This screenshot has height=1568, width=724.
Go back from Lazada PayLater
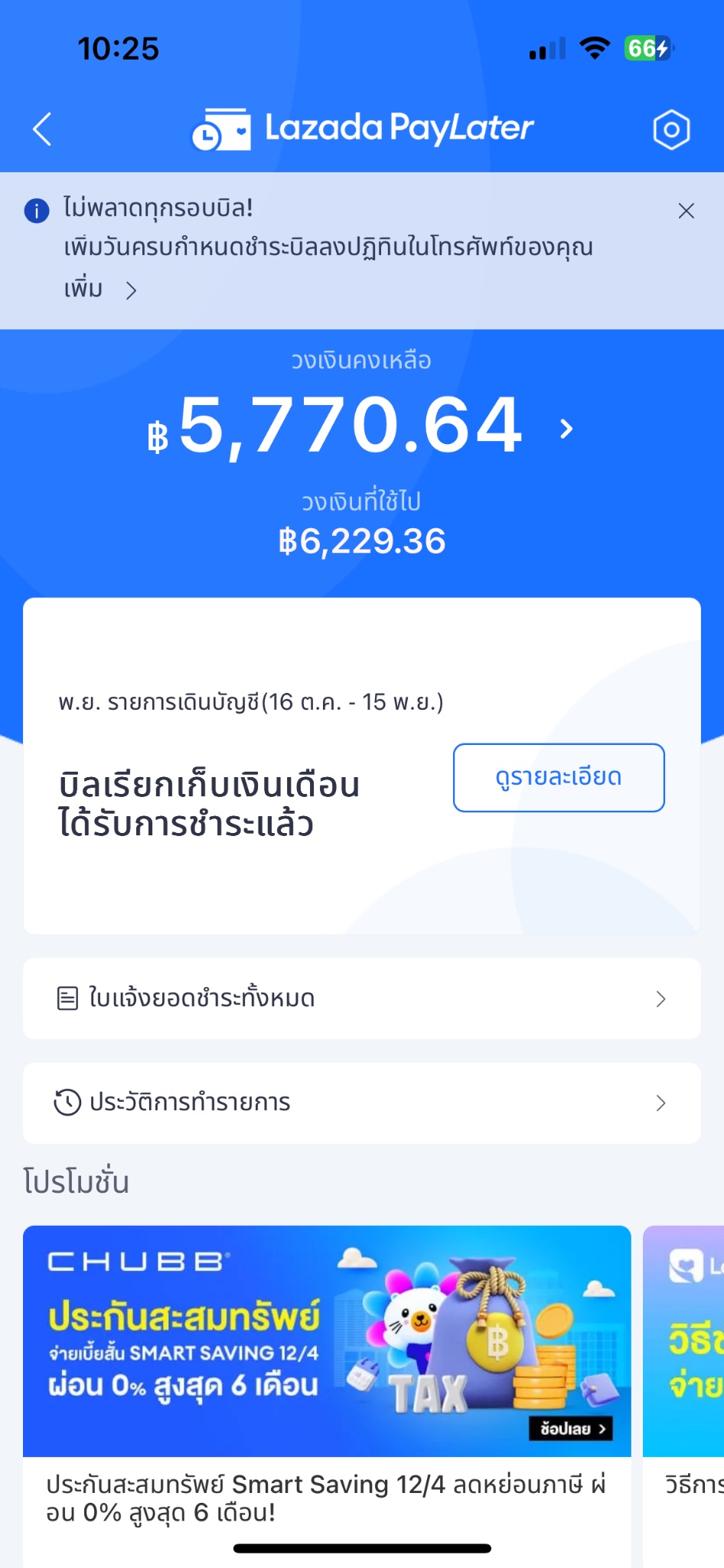pyautogui.click(x=43, y=129)
